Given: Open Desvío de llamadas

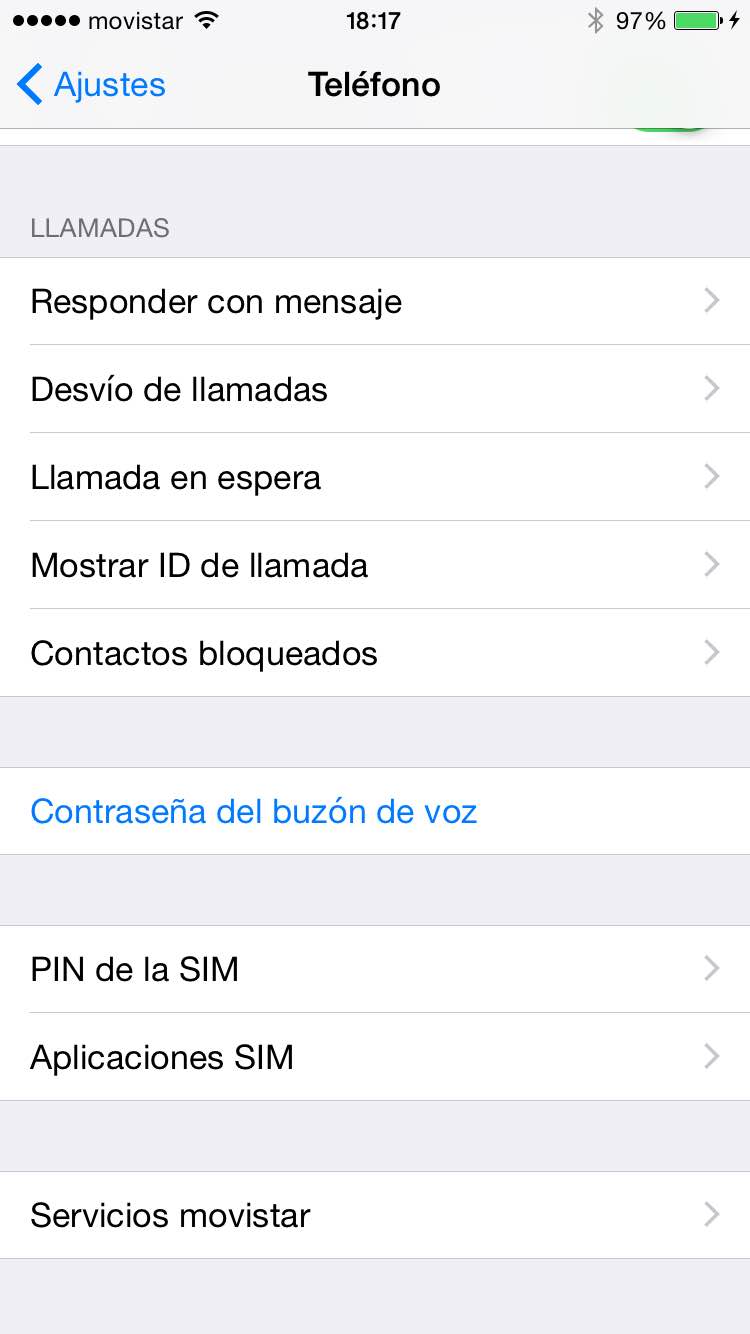Looking at the screenshot, I should click(375, 389).
